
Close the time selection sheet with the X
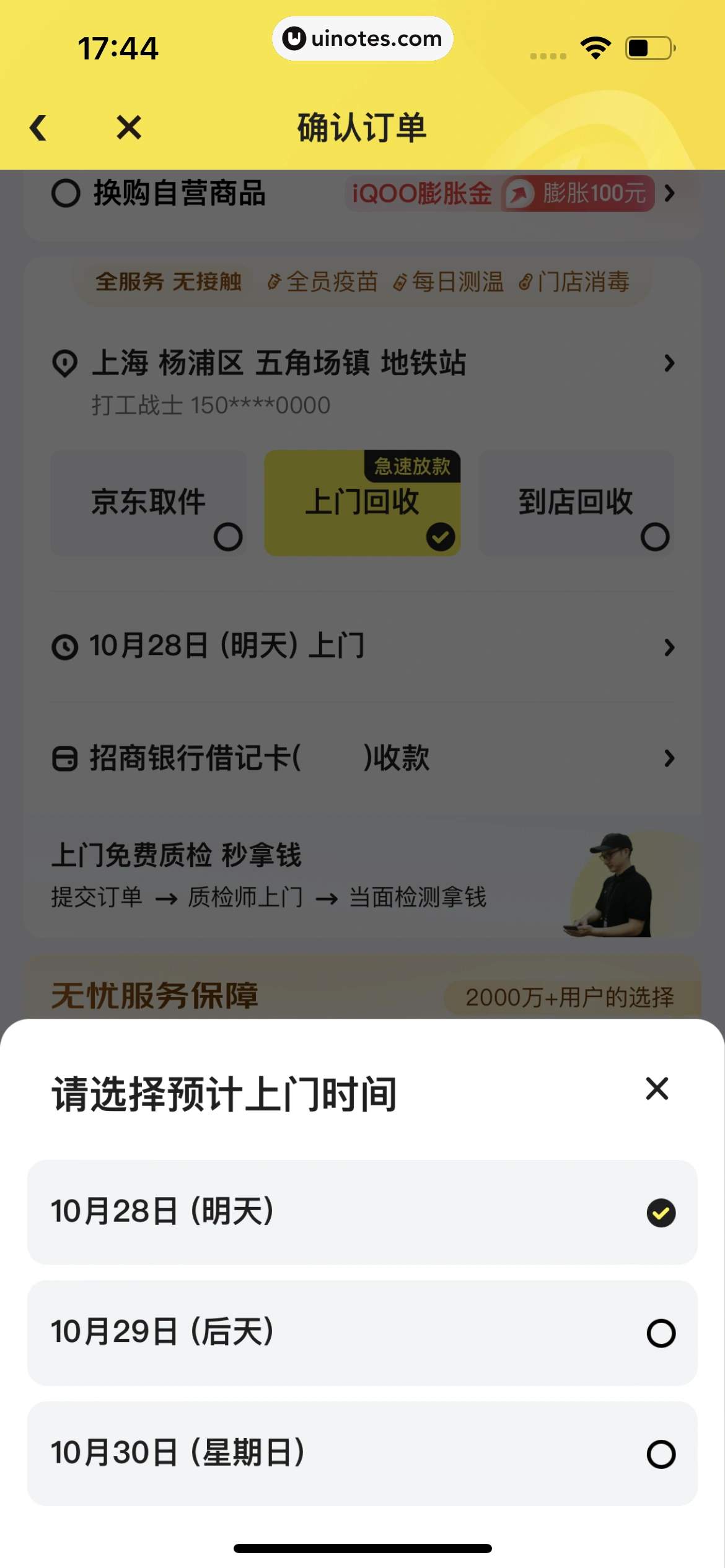[x=657, y=1089]
